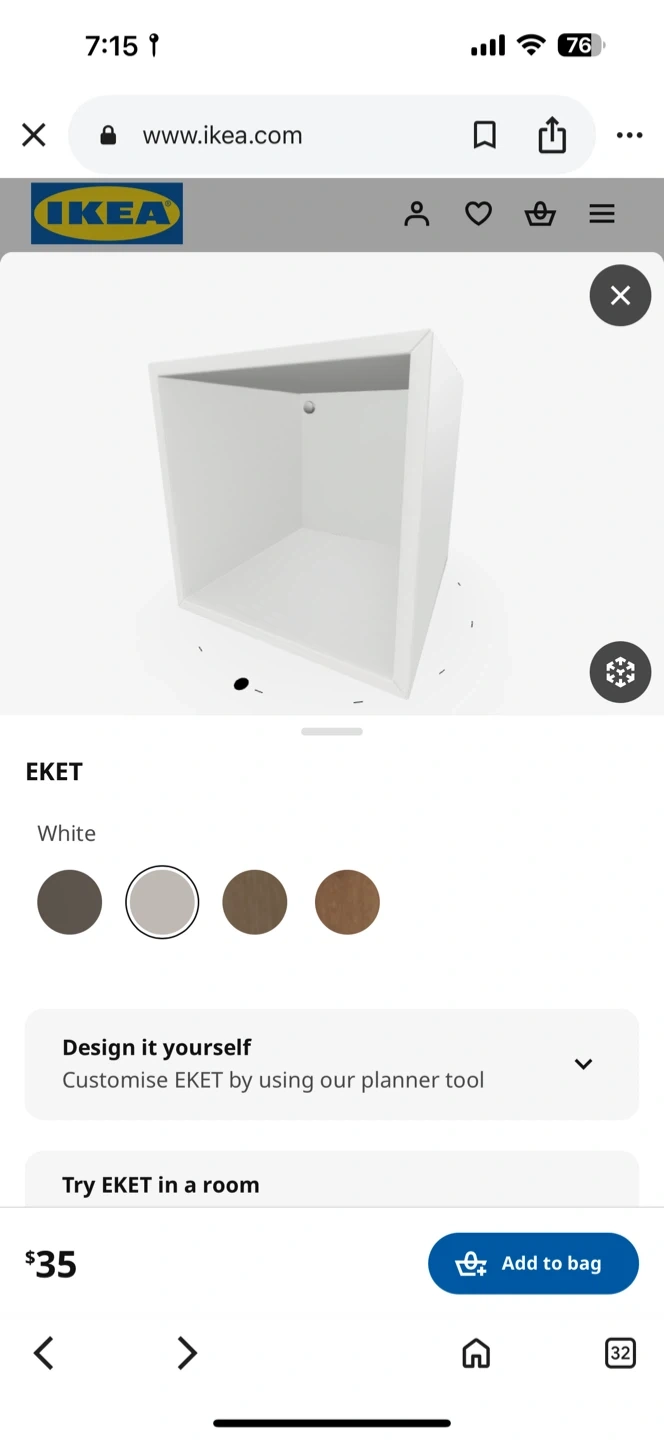This screenshot has width=664, height=1440.
Task: Share this page
Action: click(x=552, y=134)
